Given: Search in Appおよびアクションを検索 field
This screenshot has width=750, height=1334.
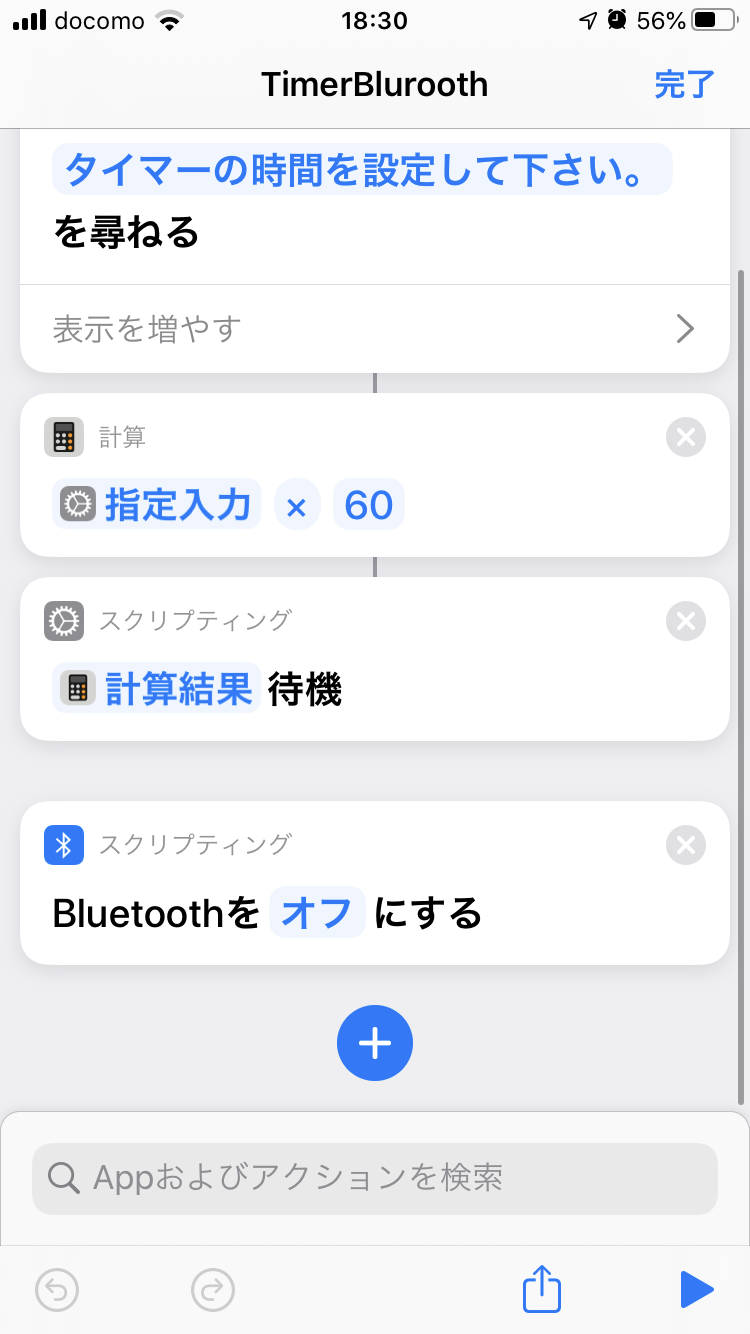Looking at the screenshot, I should click(375, 1178).
